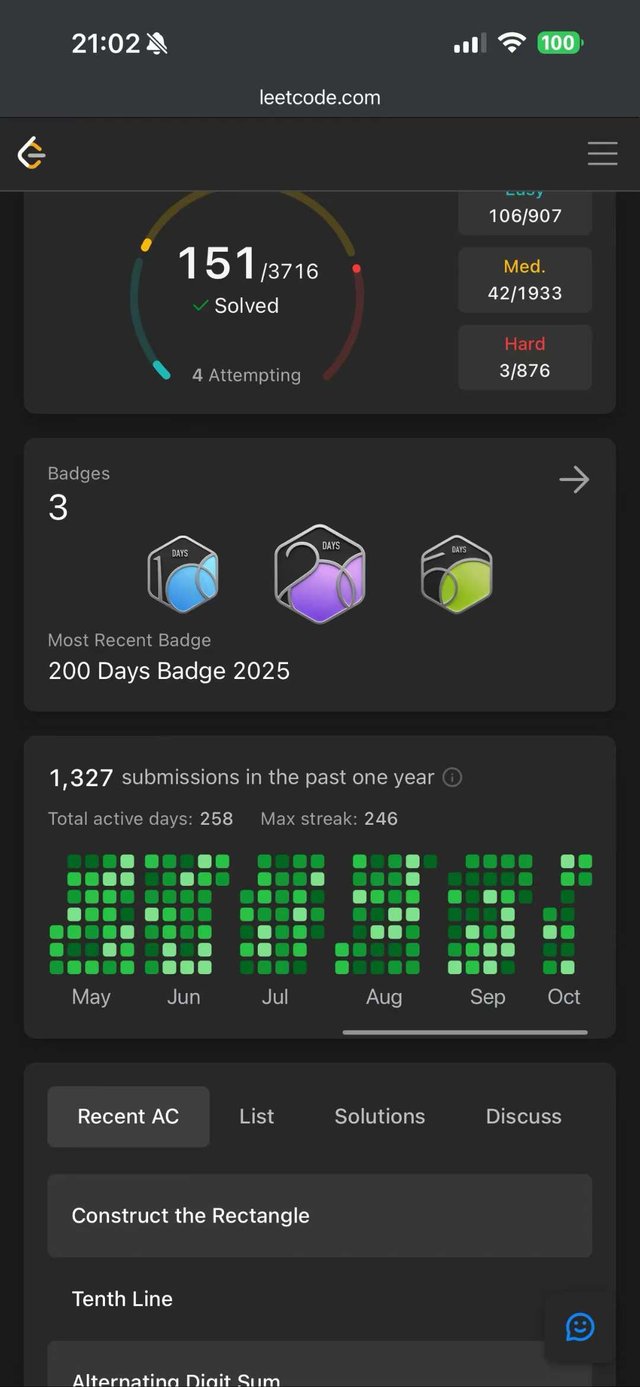Open the hamburger menu
Screen dimensions: 640x1387
coord(602,153)
